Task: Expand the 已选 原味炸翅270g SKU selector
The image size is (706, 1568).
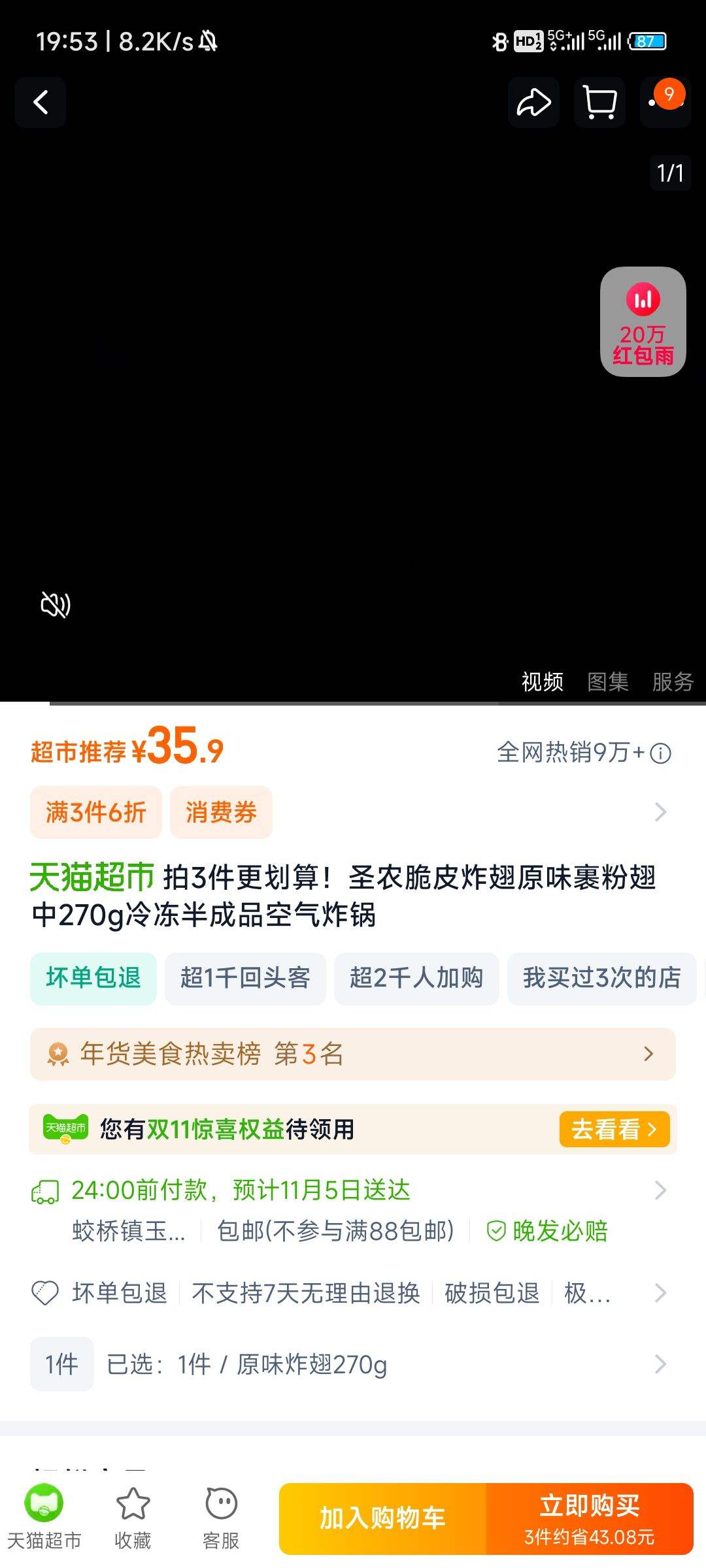Action: [x=353, y=1365]
